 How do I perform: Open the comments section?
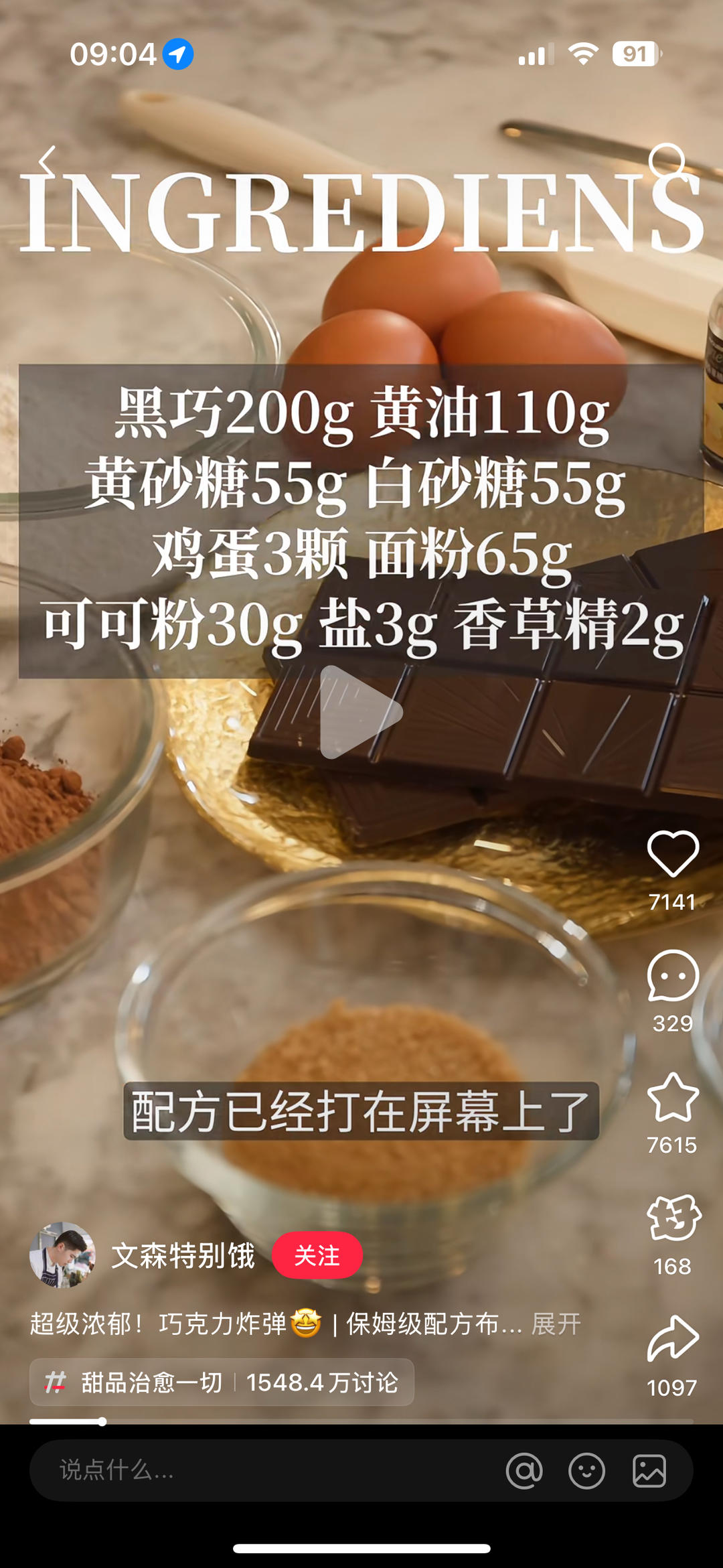tap(673, 976)
